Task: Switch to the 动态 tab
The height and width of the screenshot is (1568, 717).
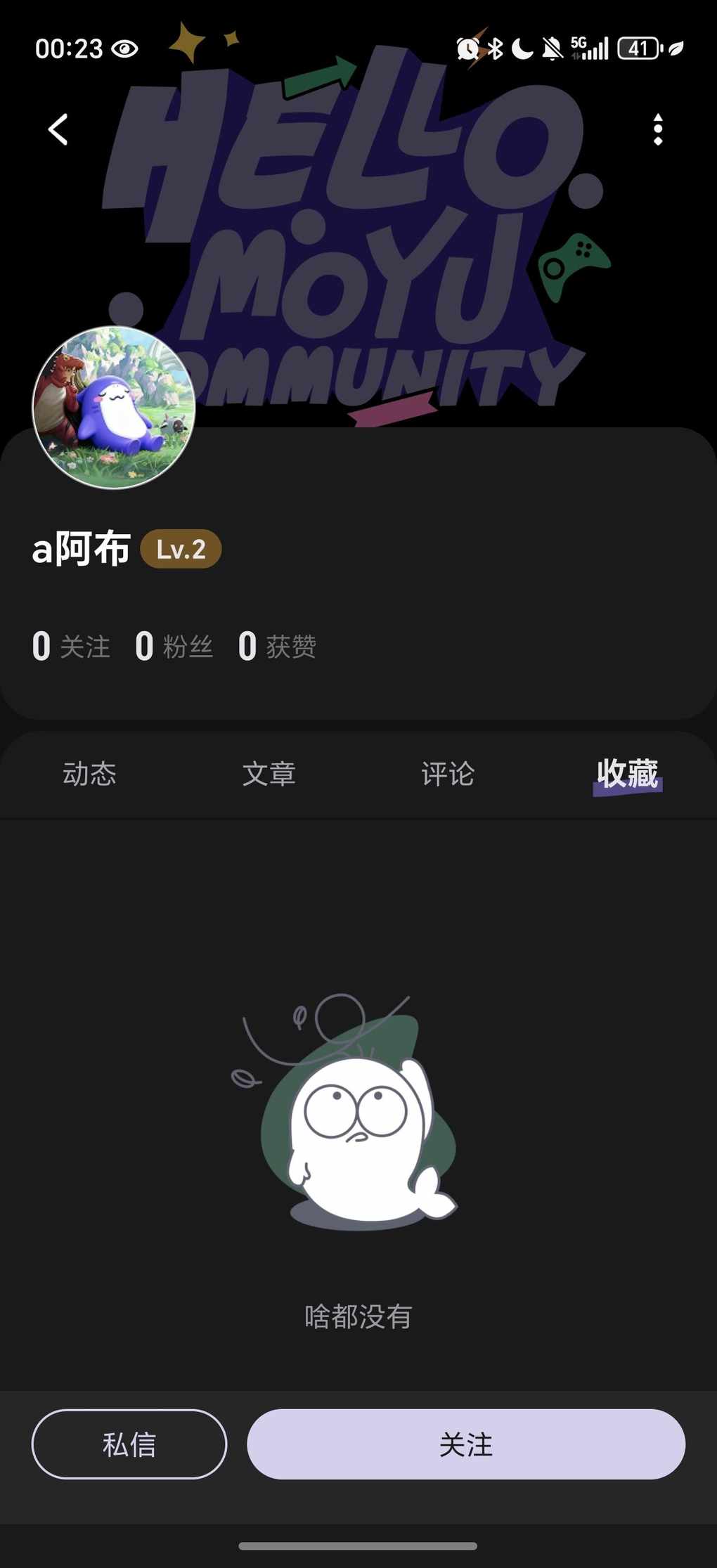Action: point(89,774)
